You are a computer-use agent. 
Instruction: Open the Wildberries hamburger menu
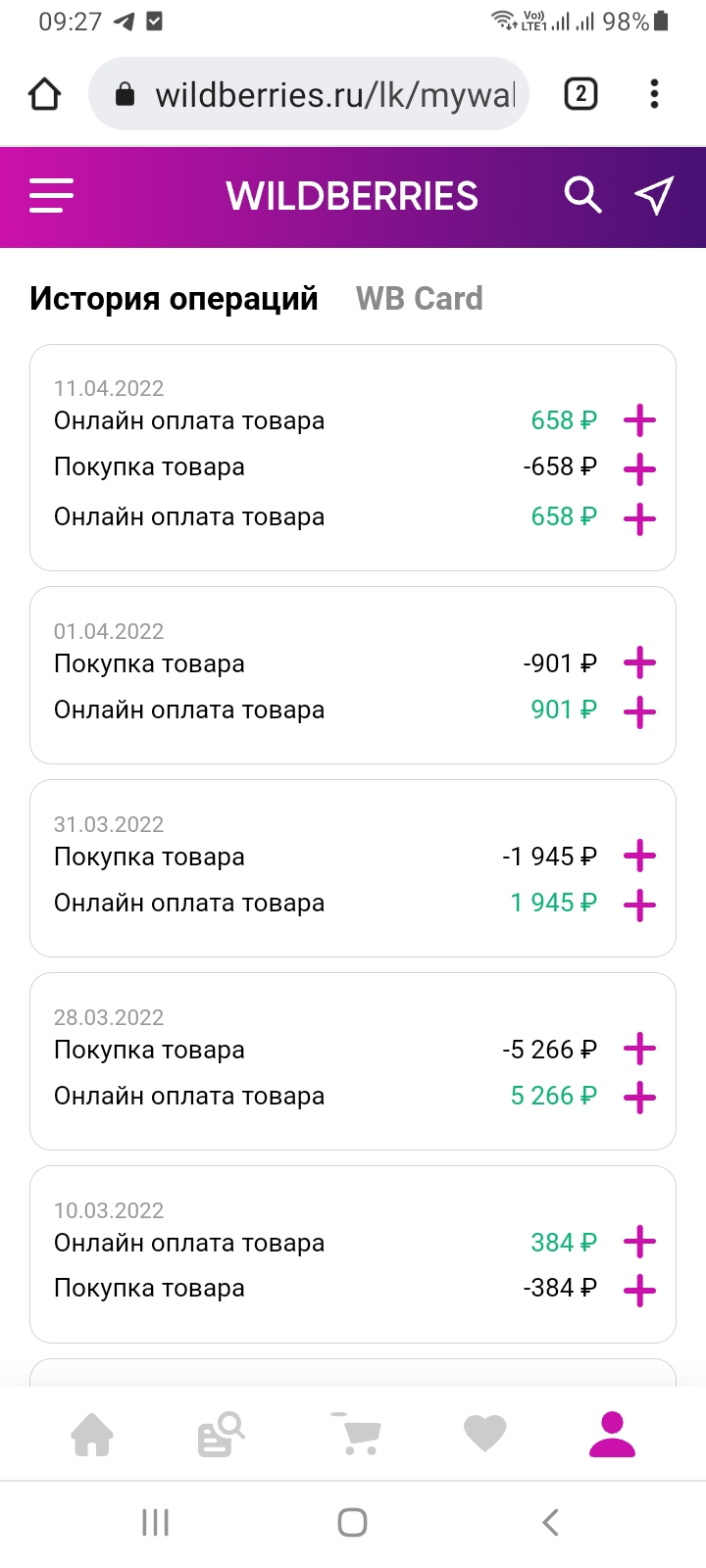[51, 196]
